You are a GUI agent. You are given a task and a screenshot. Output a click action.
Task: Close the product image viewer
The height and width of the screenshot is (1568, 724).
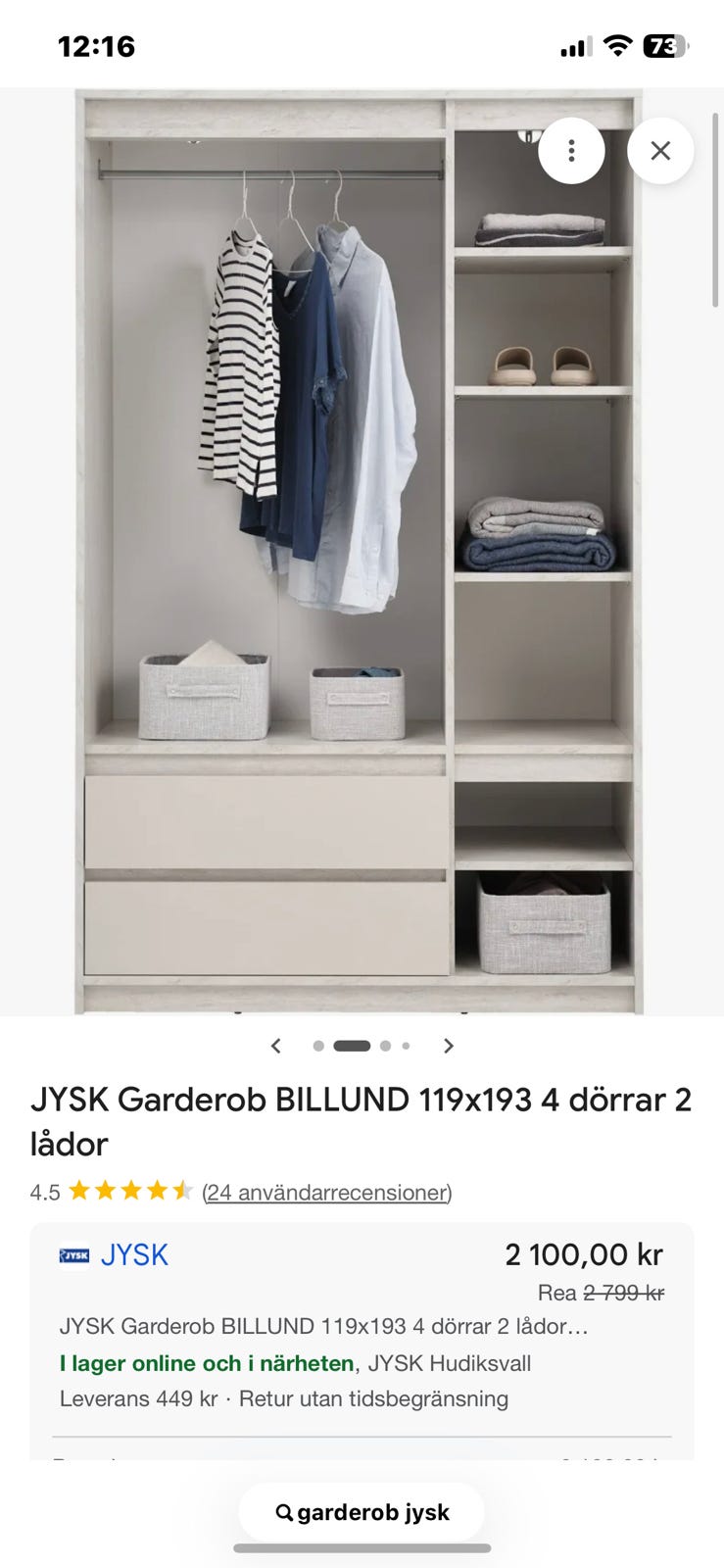[660, 150]
